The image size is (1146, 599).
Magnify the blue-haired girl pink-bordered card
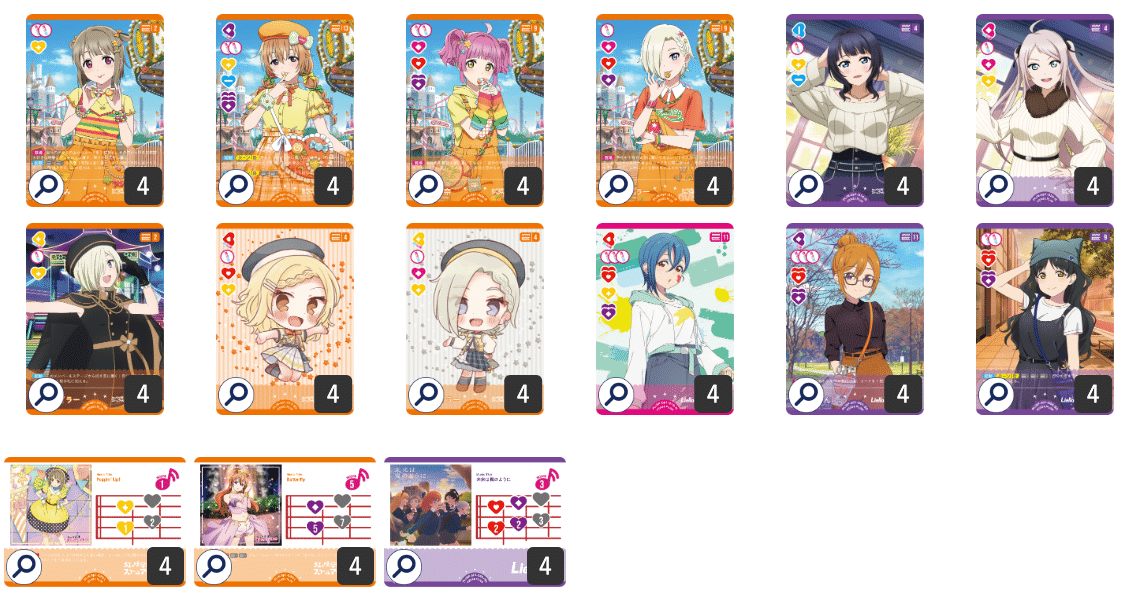click(617, 394)
